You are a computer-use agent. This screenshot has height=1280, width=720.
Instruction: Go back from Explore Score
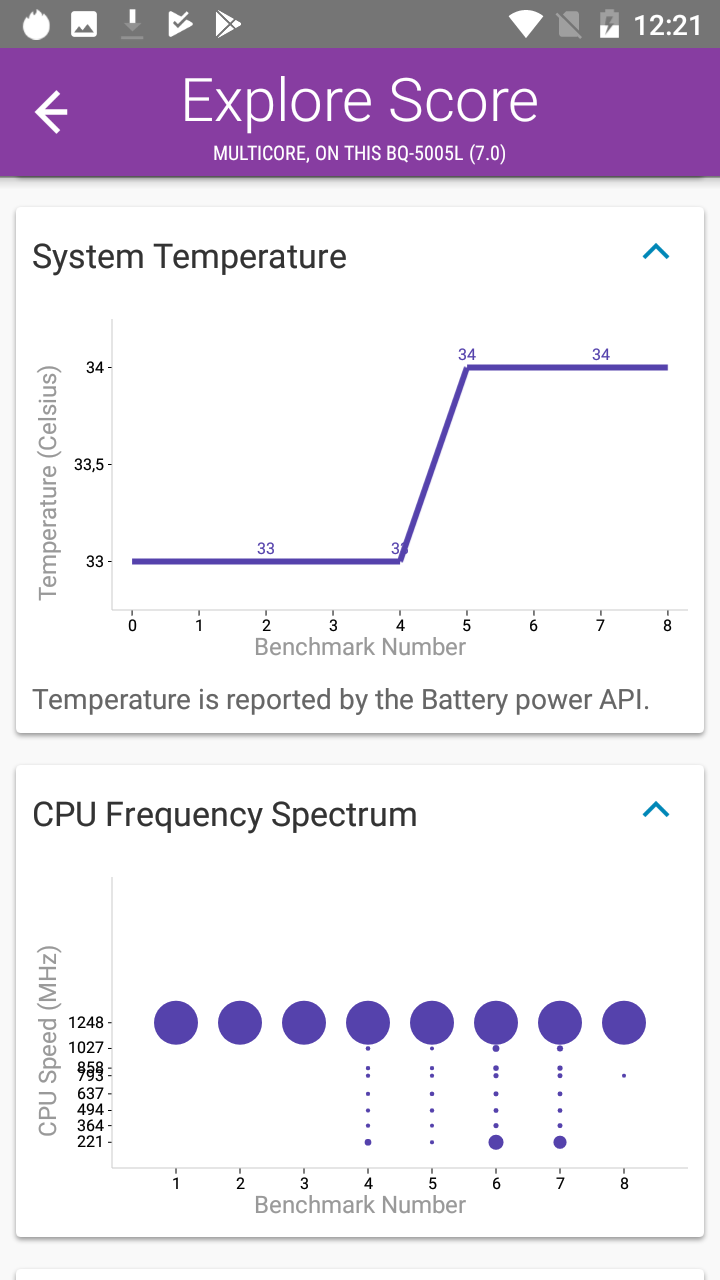pyautogui.click(x=51, y=112)
